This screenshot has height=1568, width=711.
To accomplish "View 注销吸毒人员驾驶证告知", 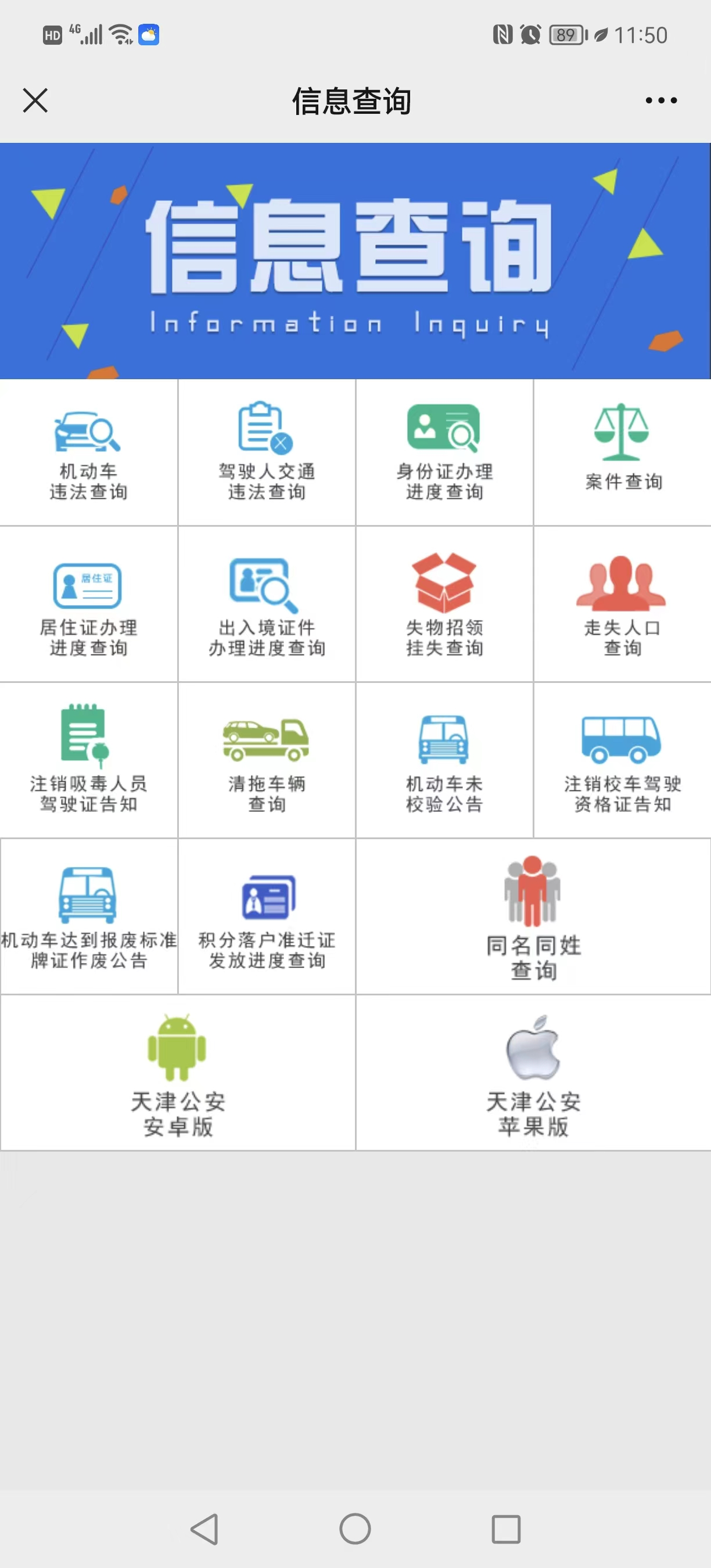I will pos(88,760).
